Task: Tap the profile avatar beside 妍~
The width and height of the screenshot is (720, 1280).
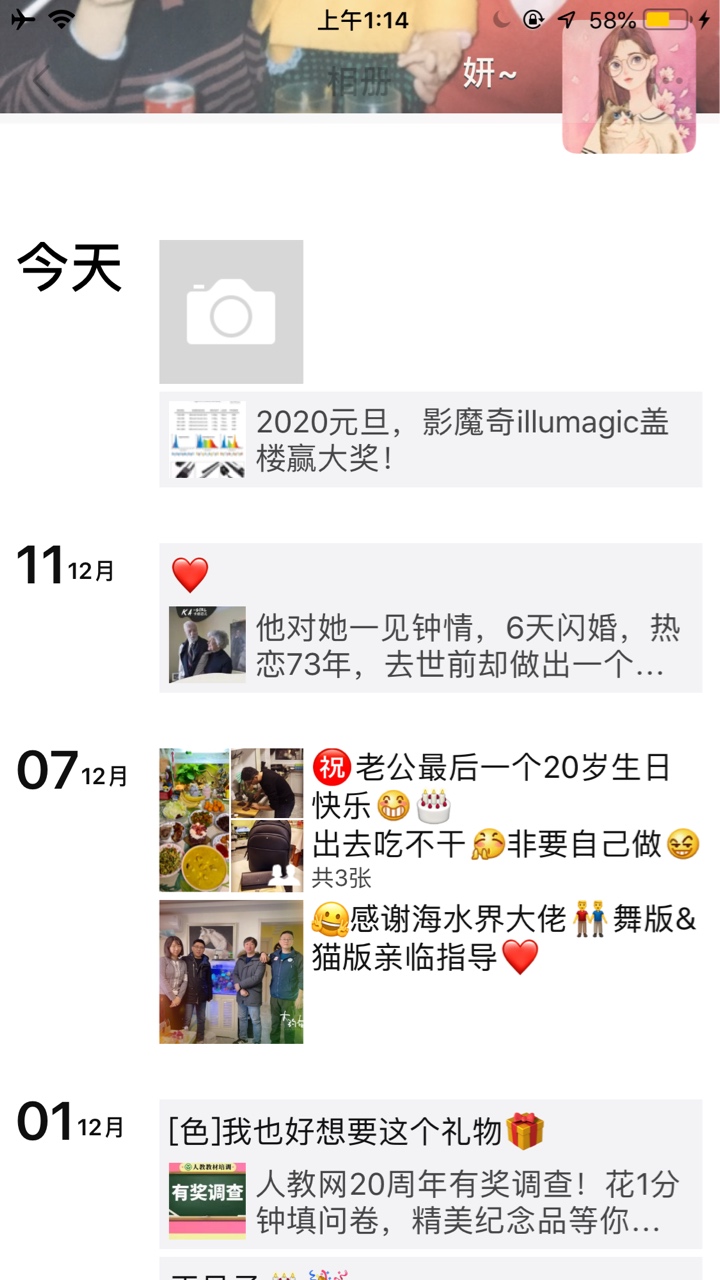Action: pos(629,88)
